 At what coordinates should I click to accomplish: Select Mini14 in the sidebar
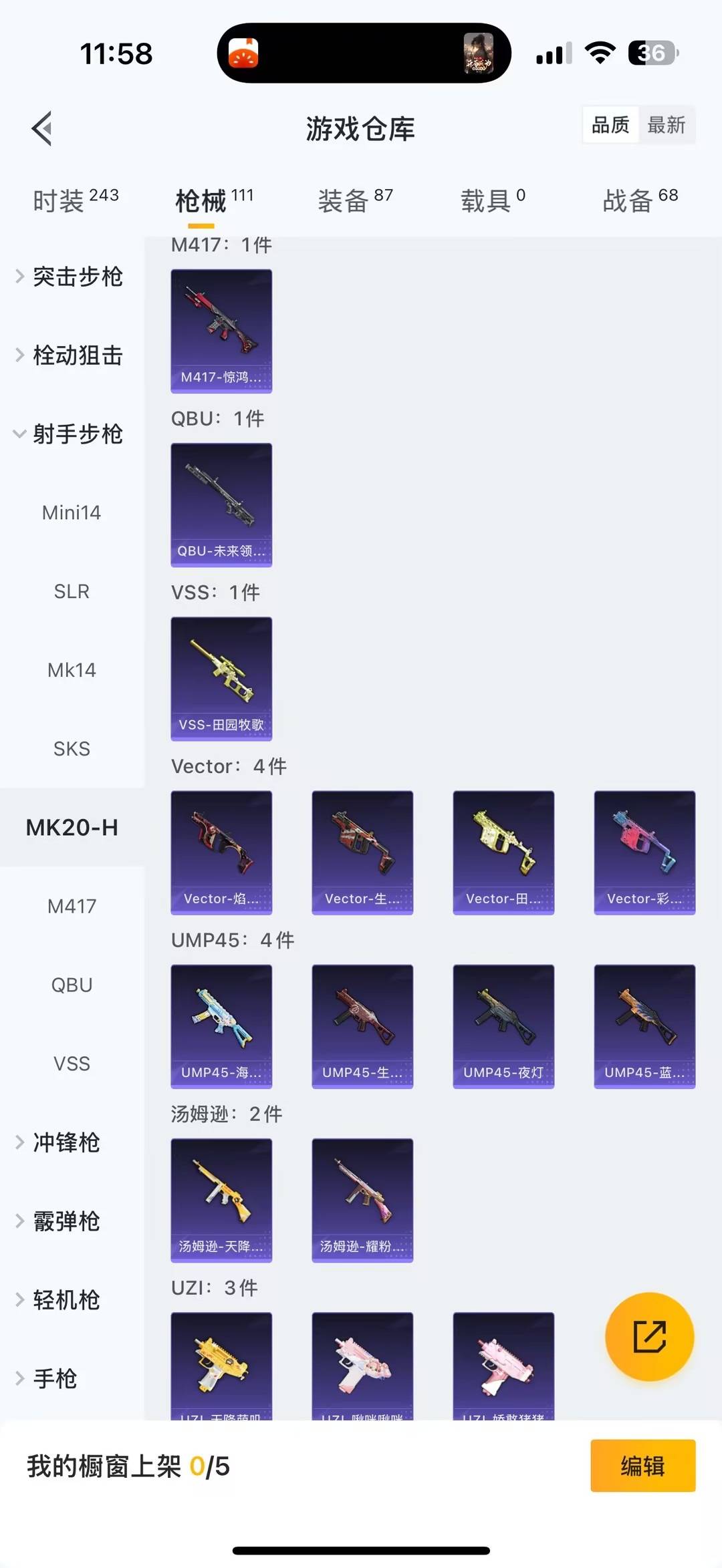(72, 512)
